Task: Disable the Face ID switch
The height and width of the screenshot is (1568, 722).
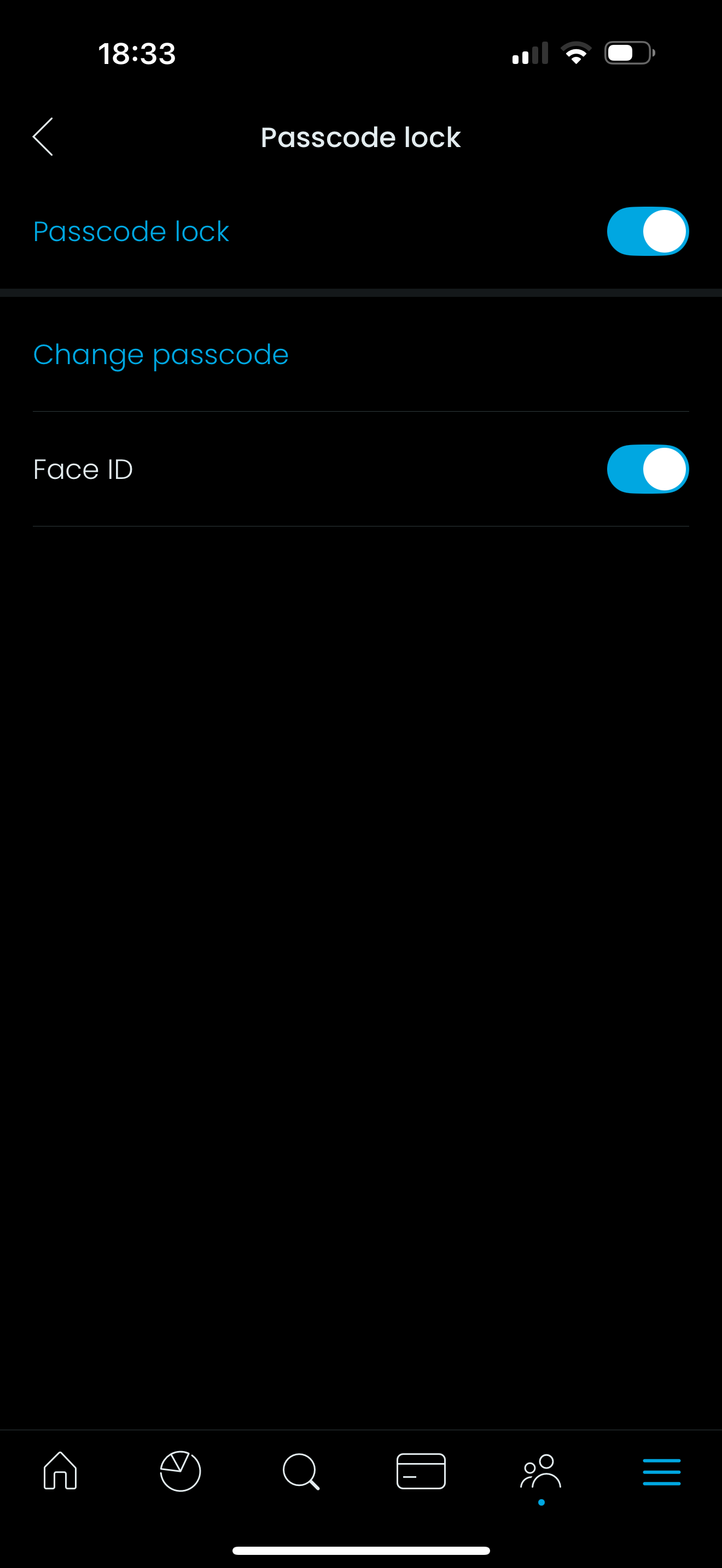Action: (x=648, y=469)
